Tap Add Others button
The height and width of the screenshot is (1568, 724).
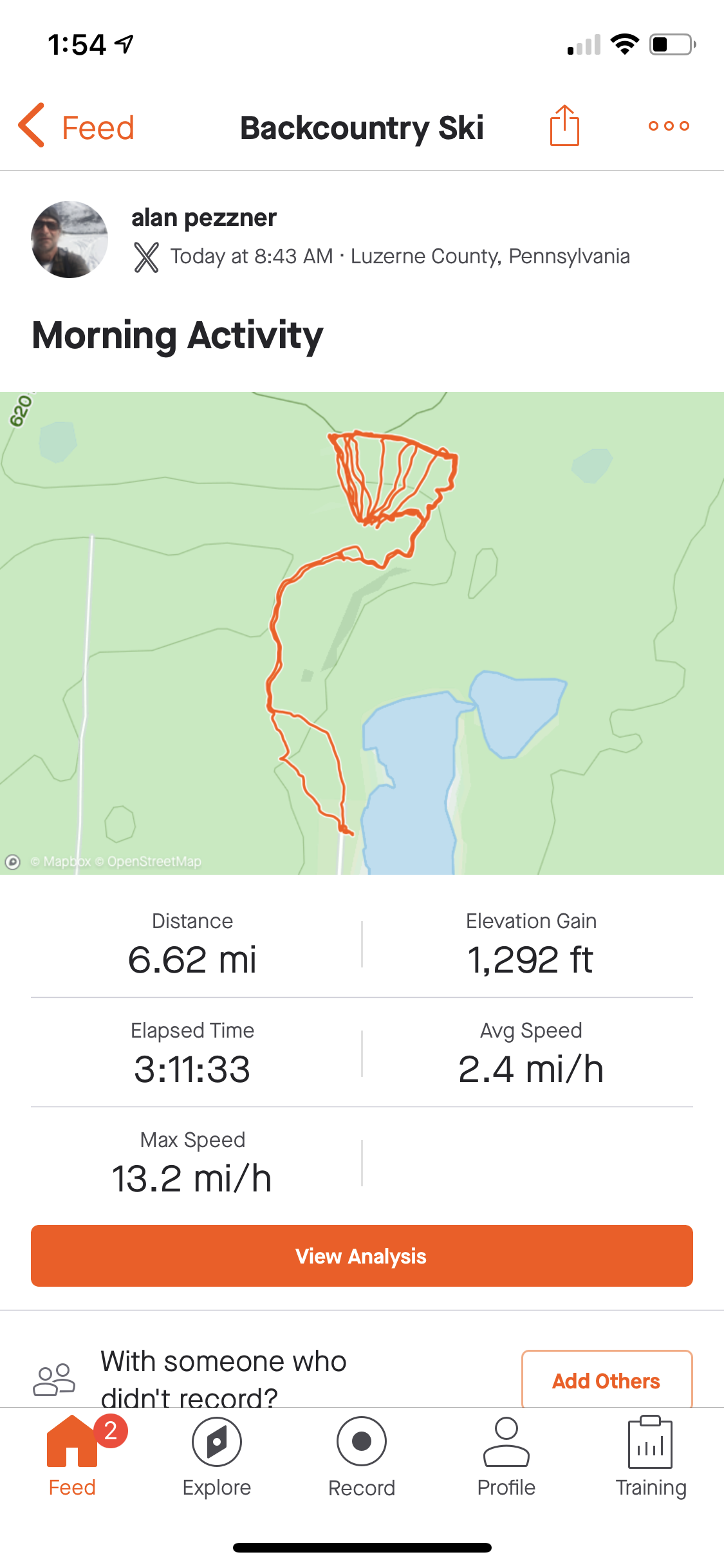606,1380
